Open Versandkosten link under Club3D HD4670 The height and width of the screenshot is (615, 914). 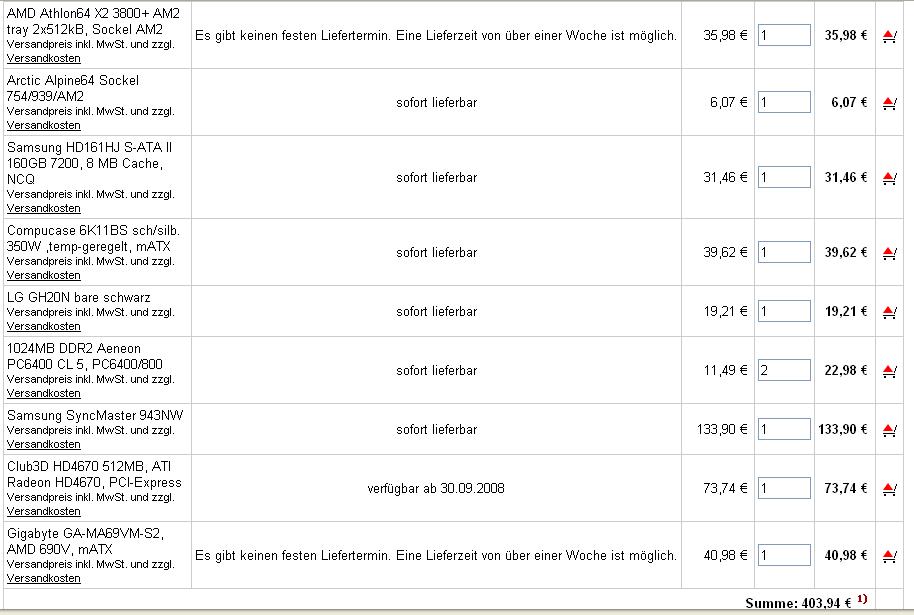43,511
